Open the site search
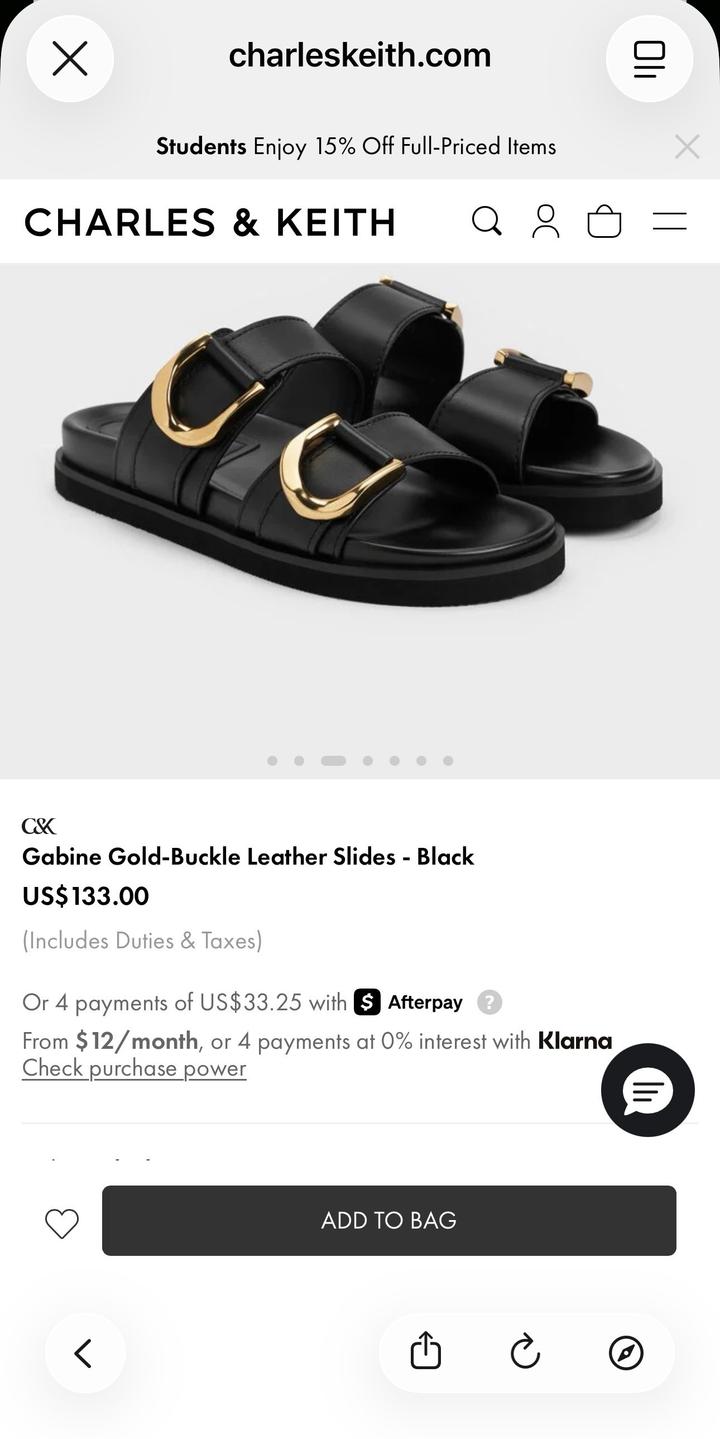Screen dimensions: 720x1439 [x=486, y=221]
